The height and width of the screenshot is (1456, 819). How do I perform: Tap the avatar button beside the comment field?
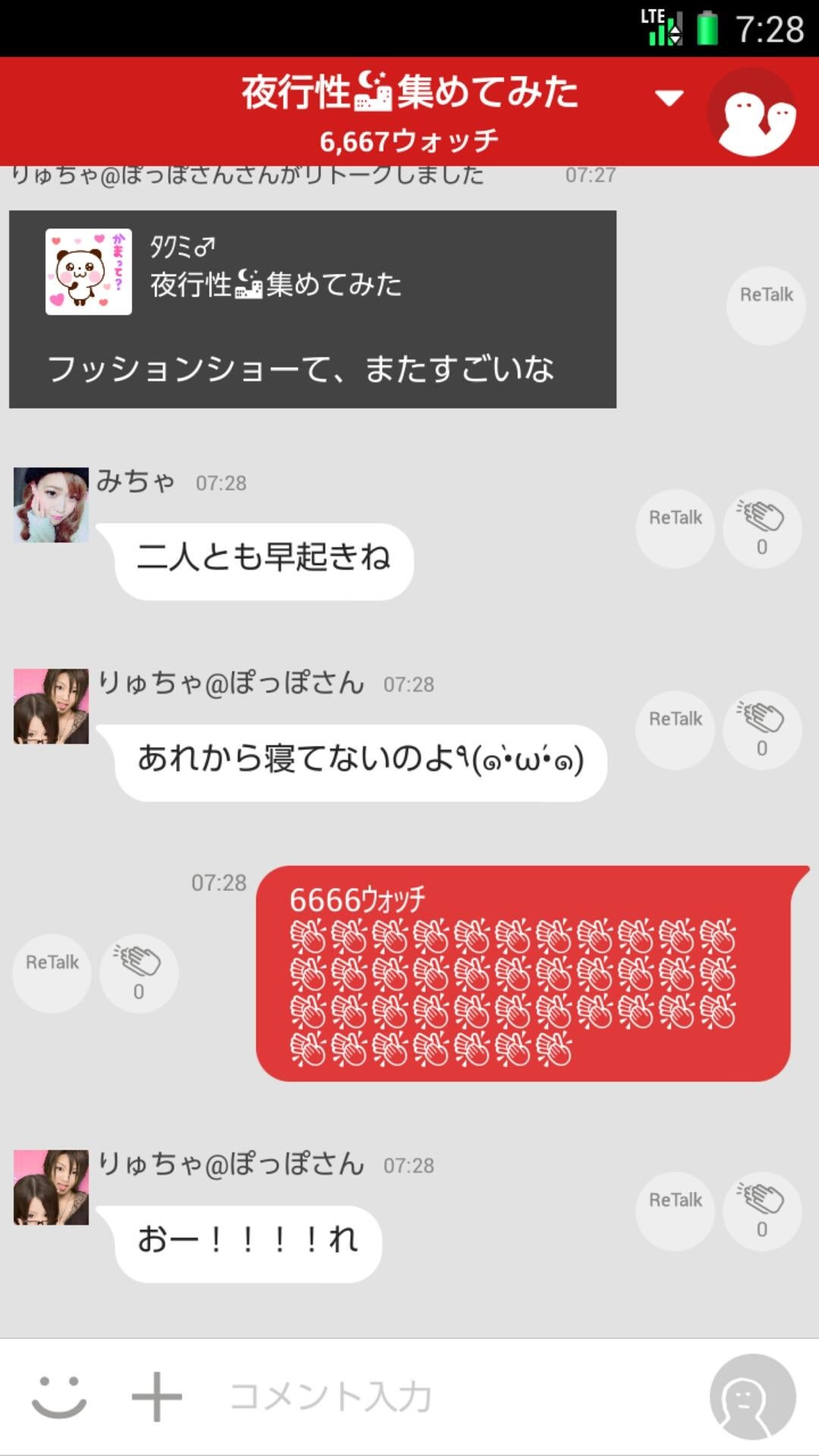tap(752, 1396)
